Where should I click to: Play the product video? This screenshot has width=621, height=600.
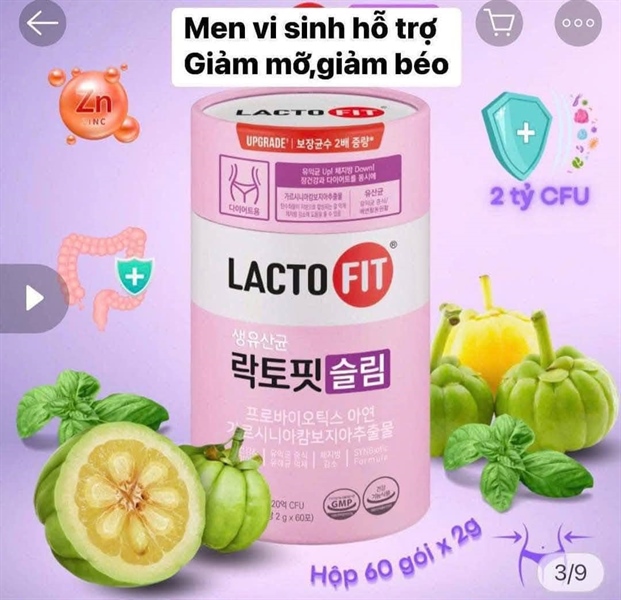pos(33,298)
